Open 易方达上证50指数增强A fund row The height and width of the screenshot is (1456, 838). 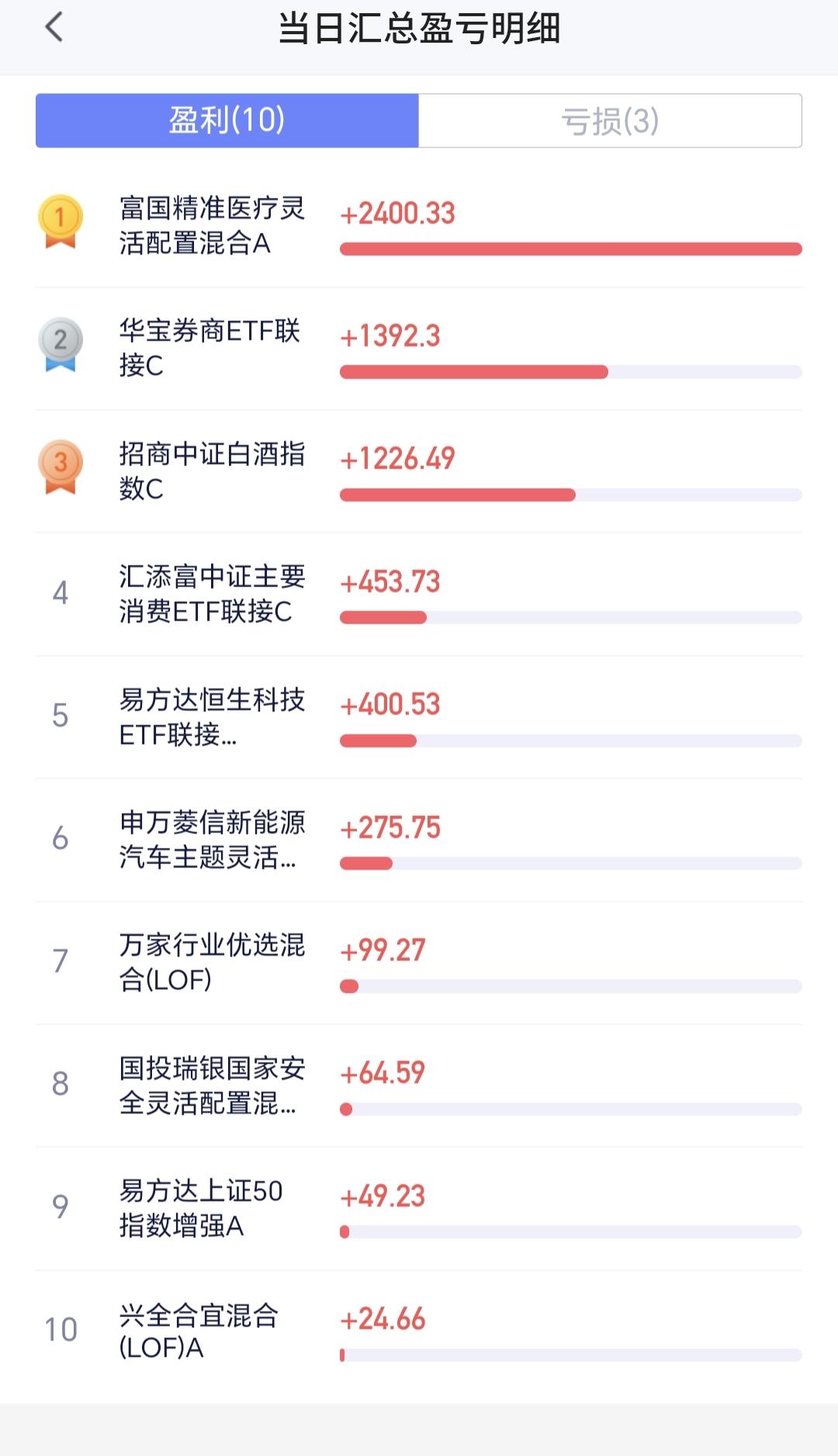pos(419,1209)
